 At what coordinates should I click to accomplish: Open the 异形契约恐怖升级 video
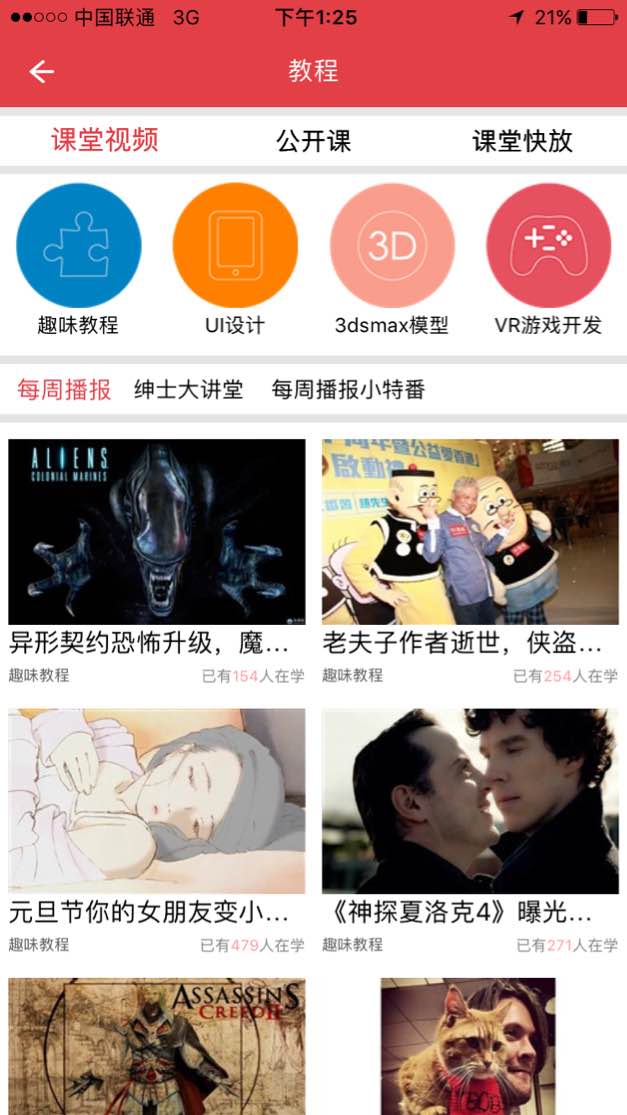pyautogui.click(x=157, y=532)
